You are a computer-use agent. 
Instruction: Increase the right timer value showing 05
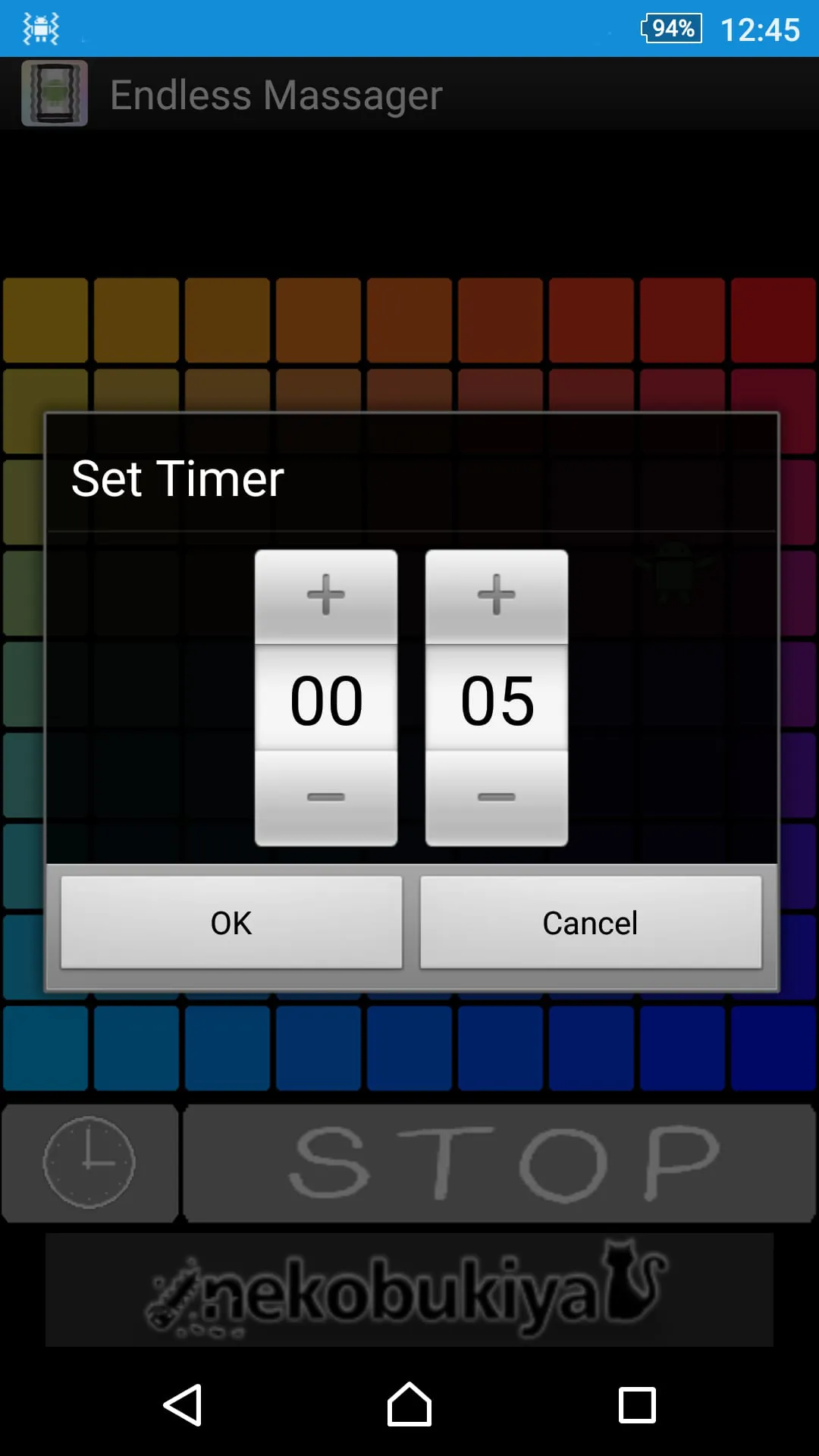497,595
